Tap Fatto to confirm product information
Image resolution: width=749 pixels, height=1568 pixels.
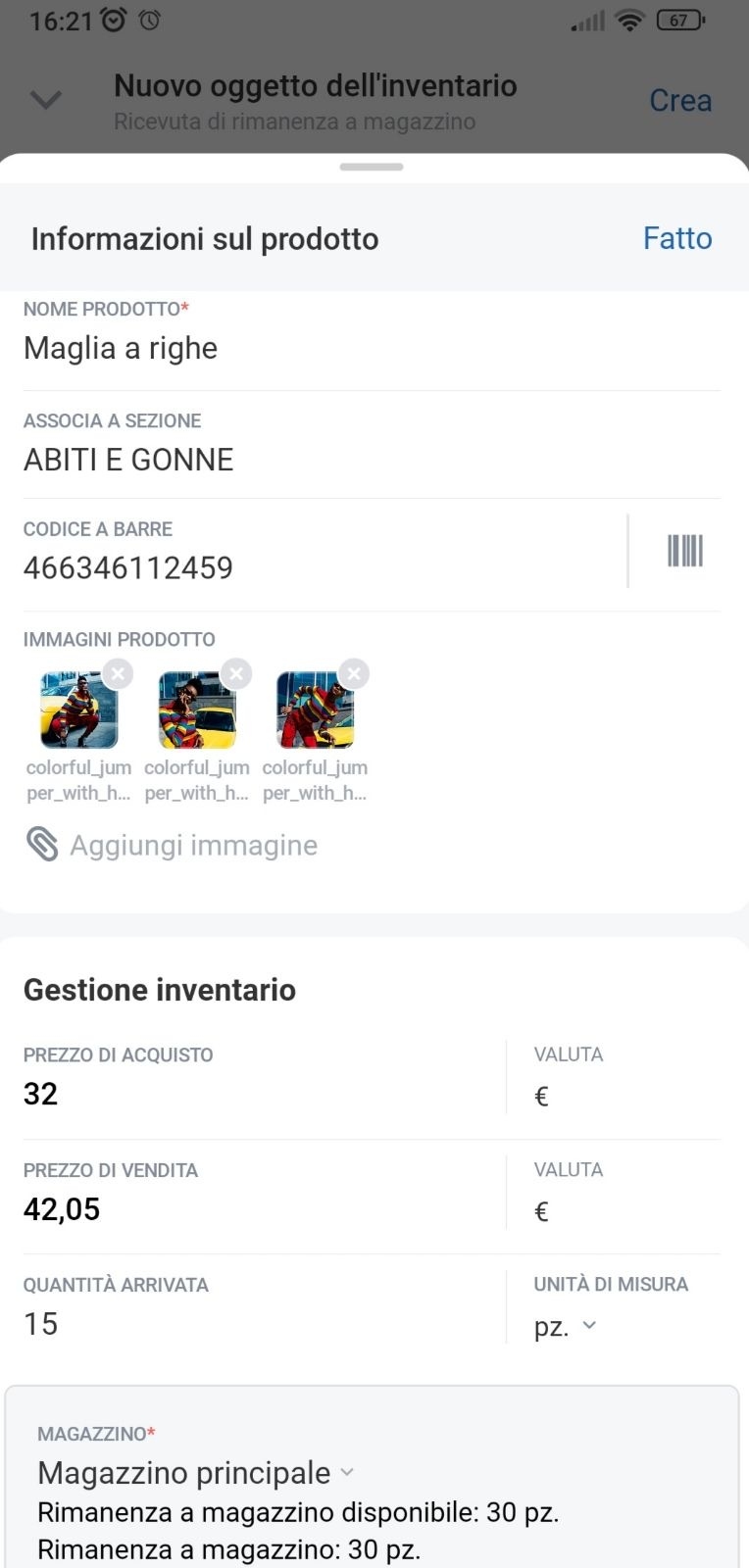(x=677, y=238)
